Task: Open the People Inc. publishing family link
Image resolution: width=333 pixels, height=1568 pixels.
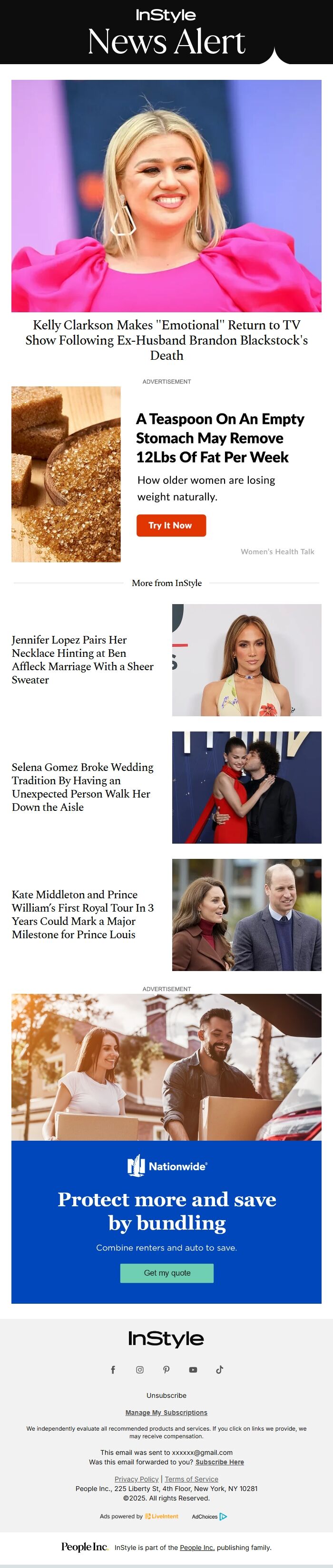Action: 196,1547
